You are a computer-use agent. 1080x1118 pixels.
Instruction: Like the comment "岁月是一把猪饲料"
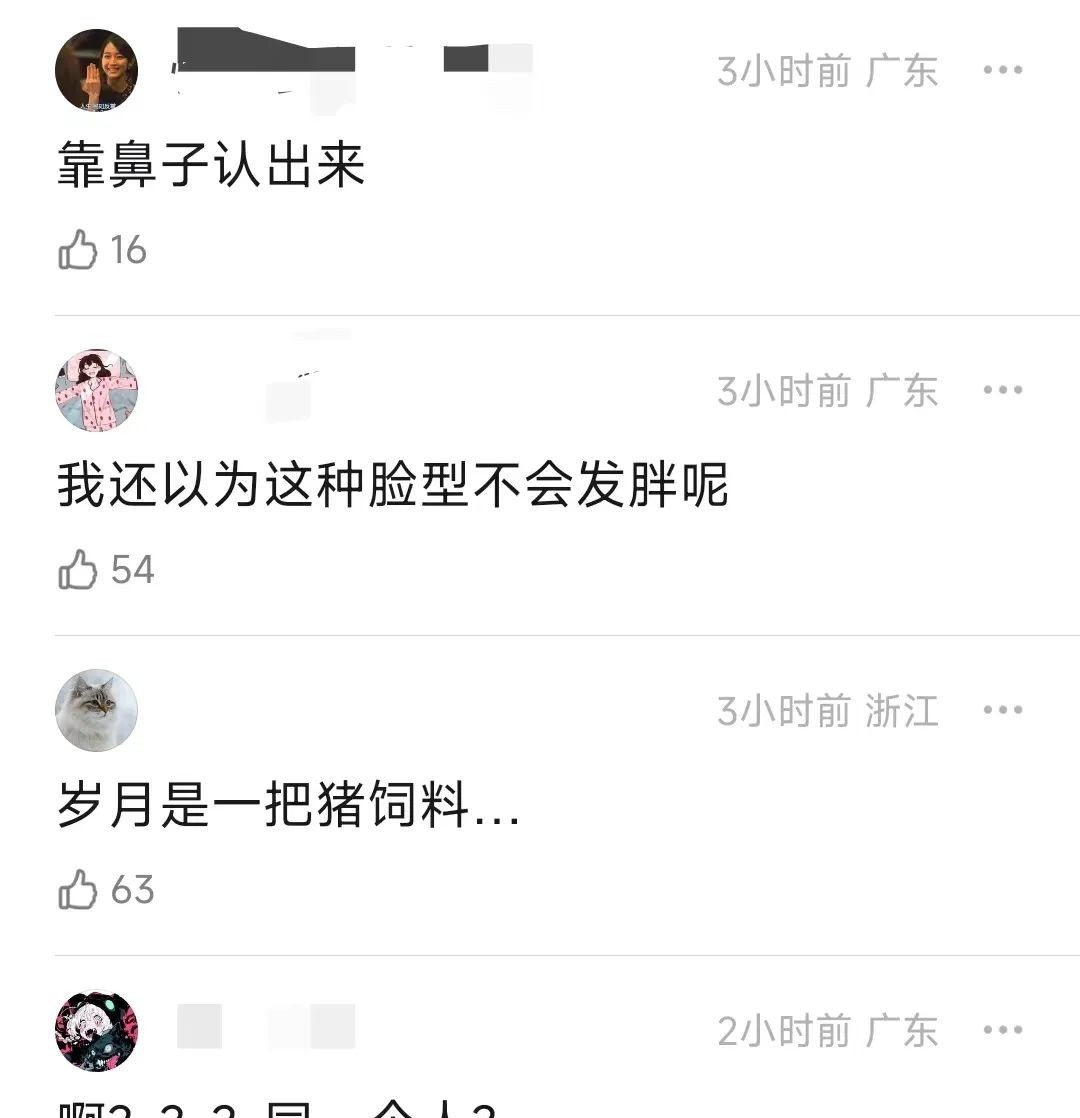coord(78,890)
